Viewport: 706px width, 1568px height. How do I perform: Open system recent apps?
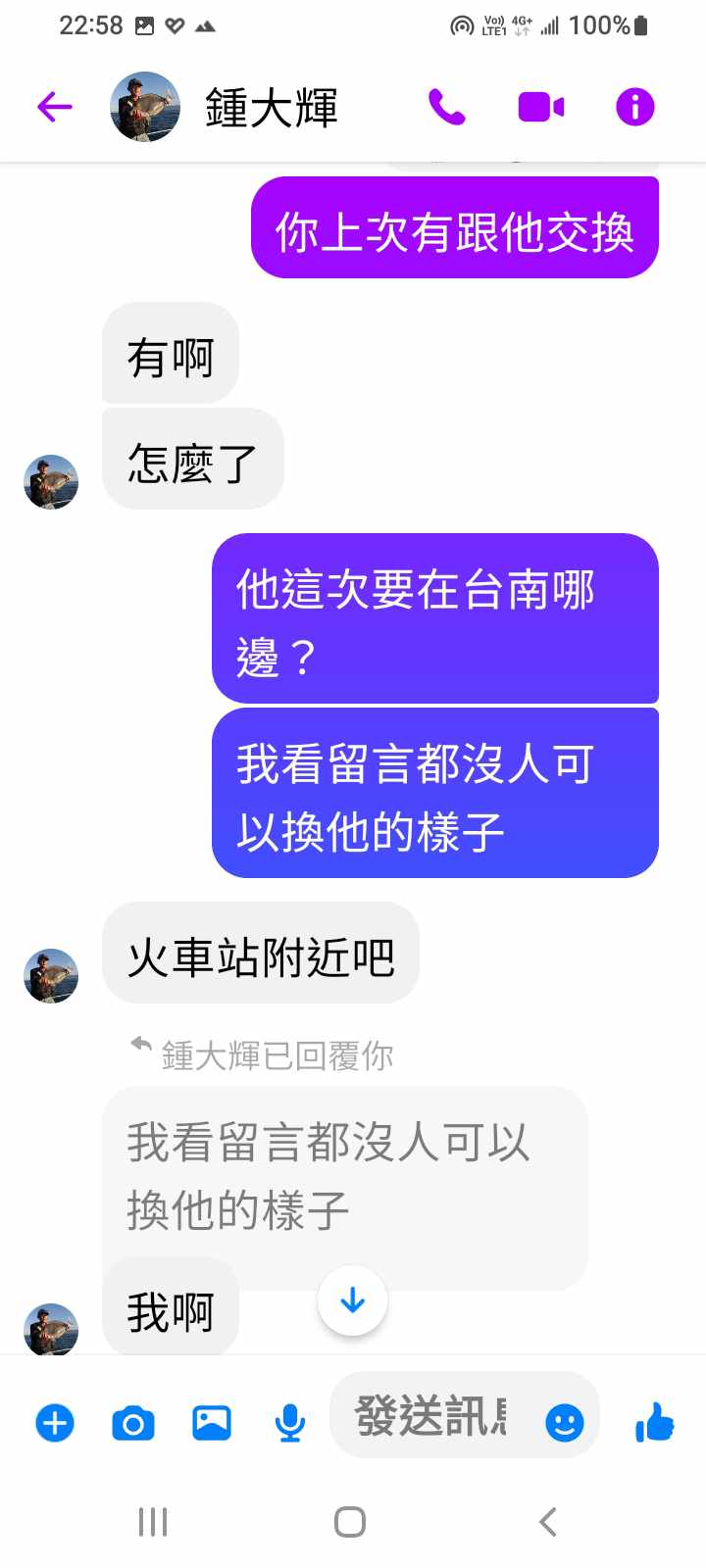pyautogui.click(x=153, y=1522)
